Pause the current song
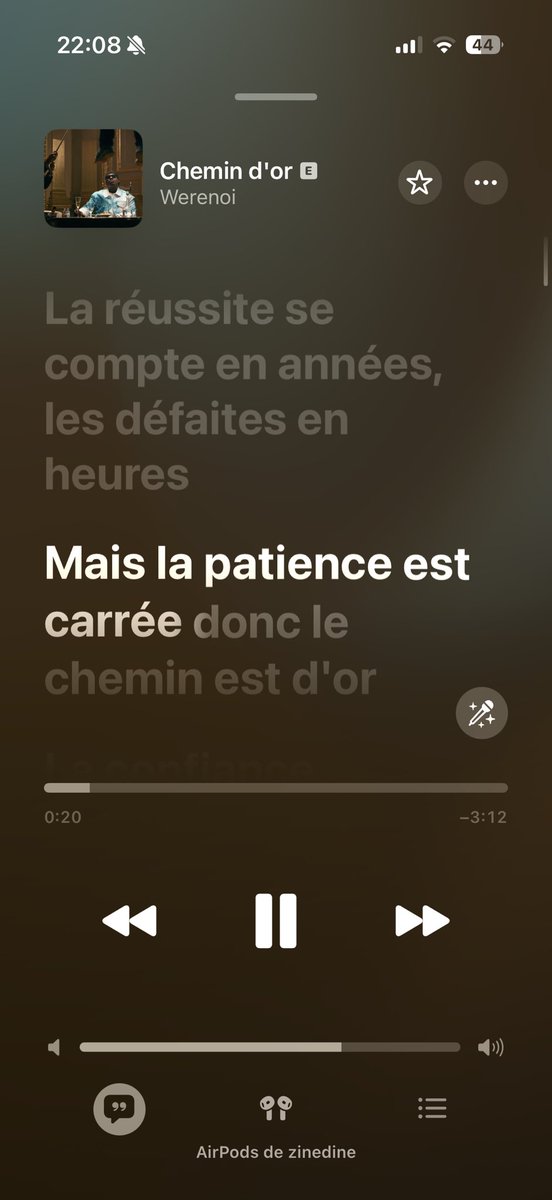This screenshot has width=552, height=1200. (x=276, y=921)
